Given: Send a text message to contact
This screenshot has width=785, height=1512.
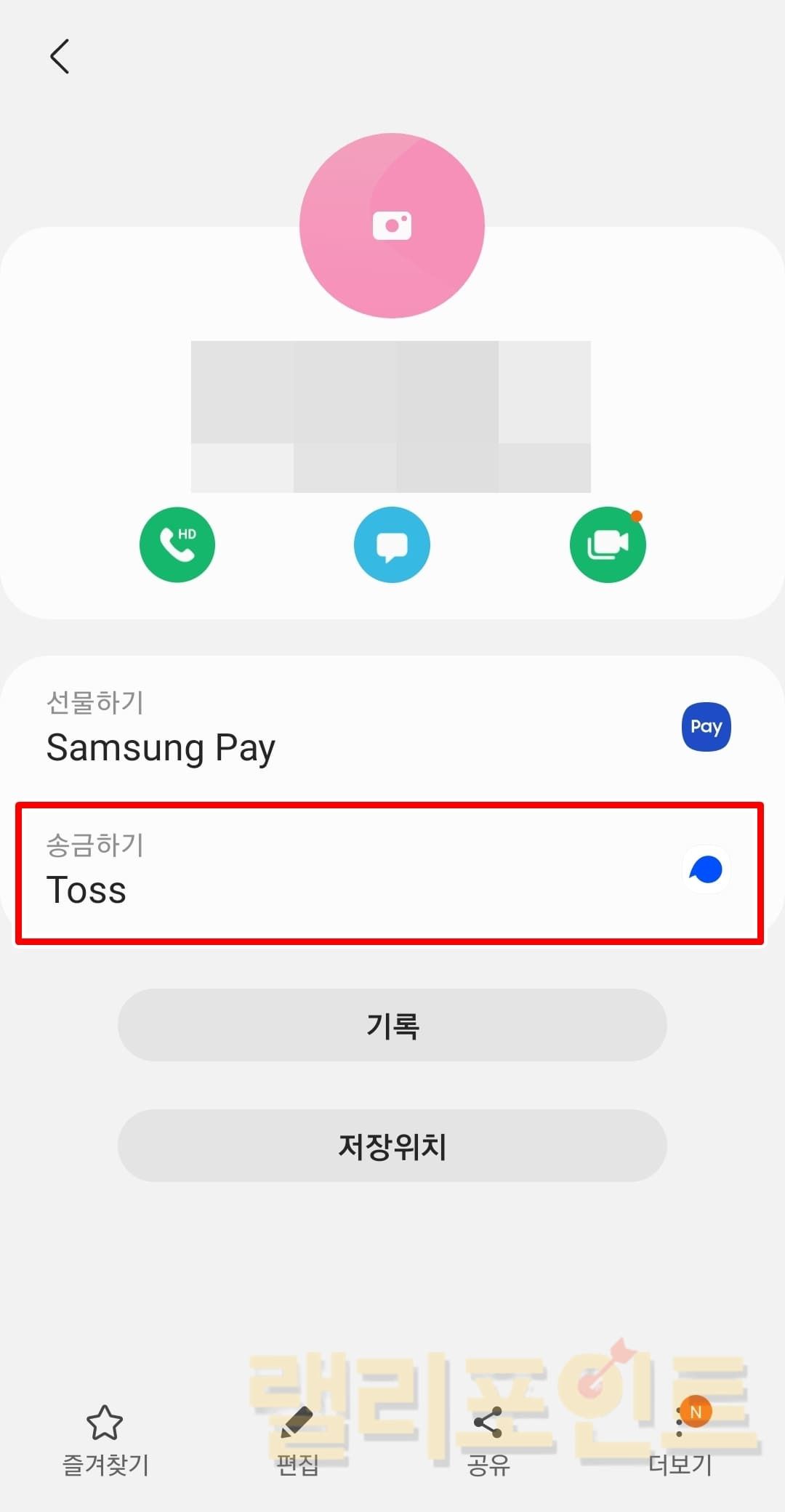Looking at the screenshot, I should 392,544.
